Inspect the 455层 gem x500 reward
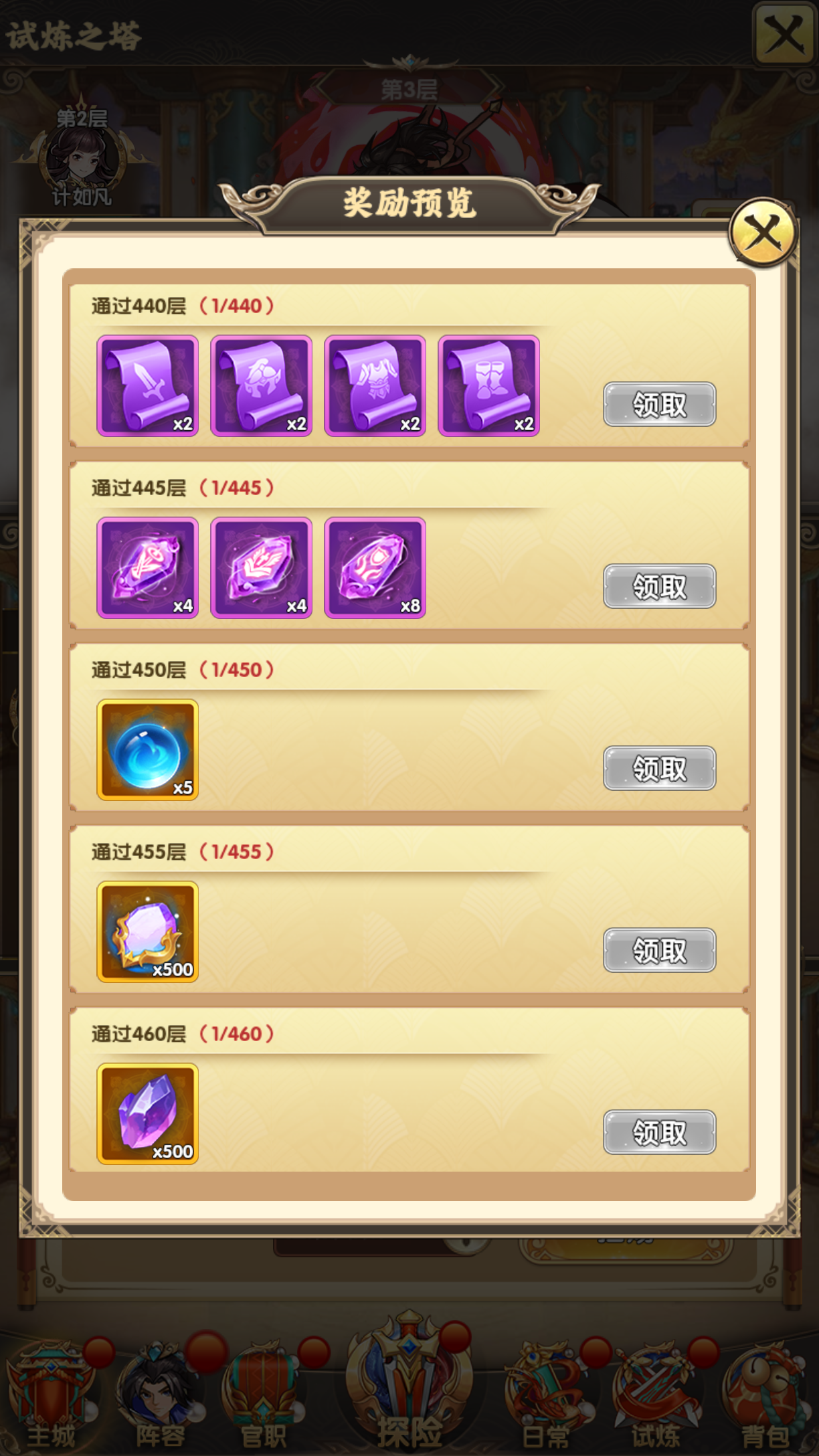 point(148,932)
